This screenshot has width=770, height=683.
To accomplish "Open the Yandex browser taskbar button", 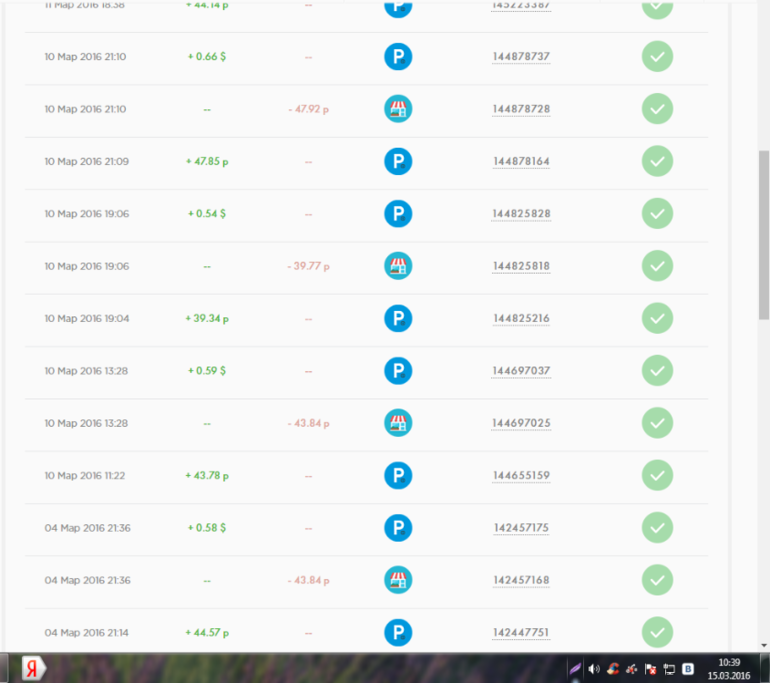I will (31, 668).
